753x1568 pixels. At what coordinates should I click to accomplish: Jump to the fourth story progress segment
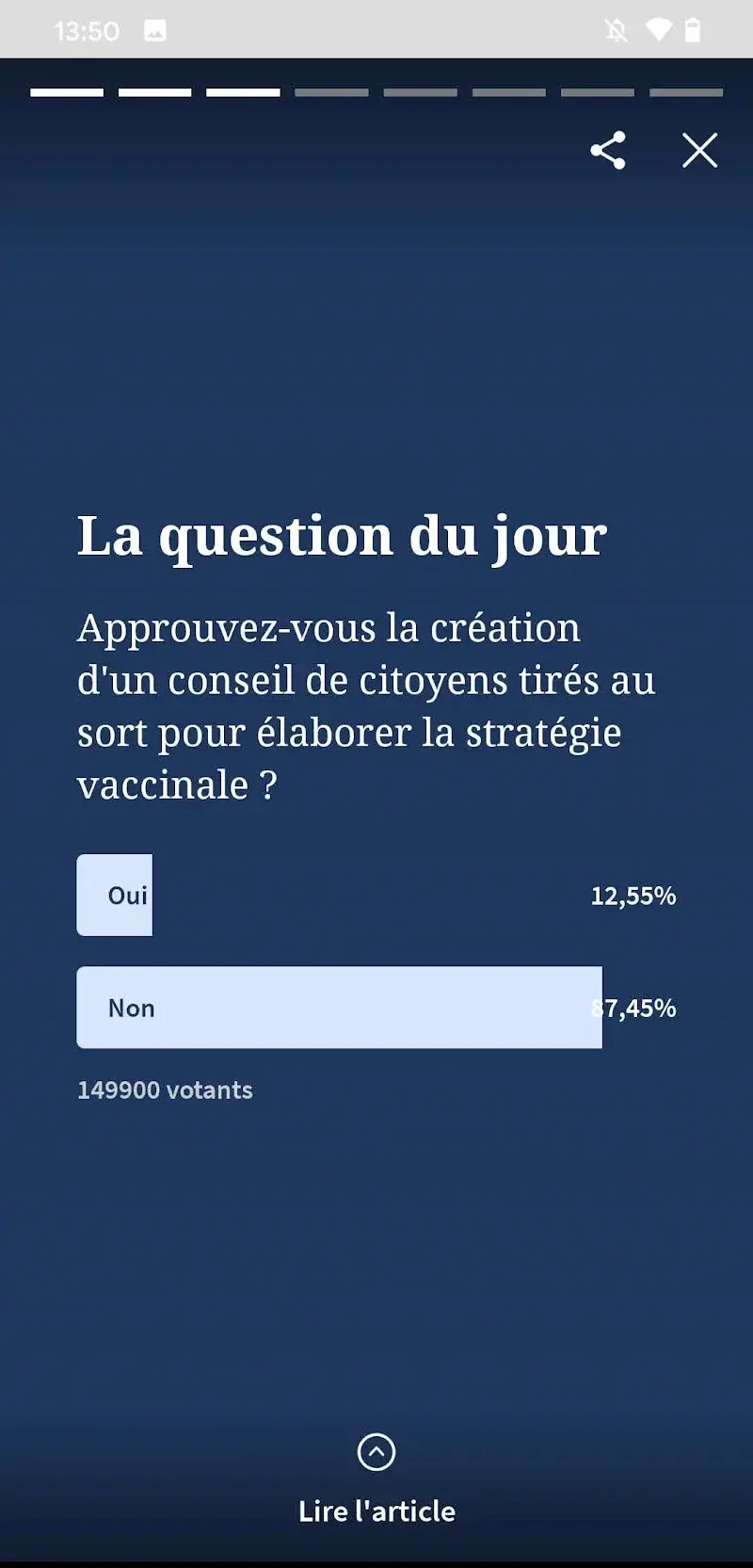point(331,92)
